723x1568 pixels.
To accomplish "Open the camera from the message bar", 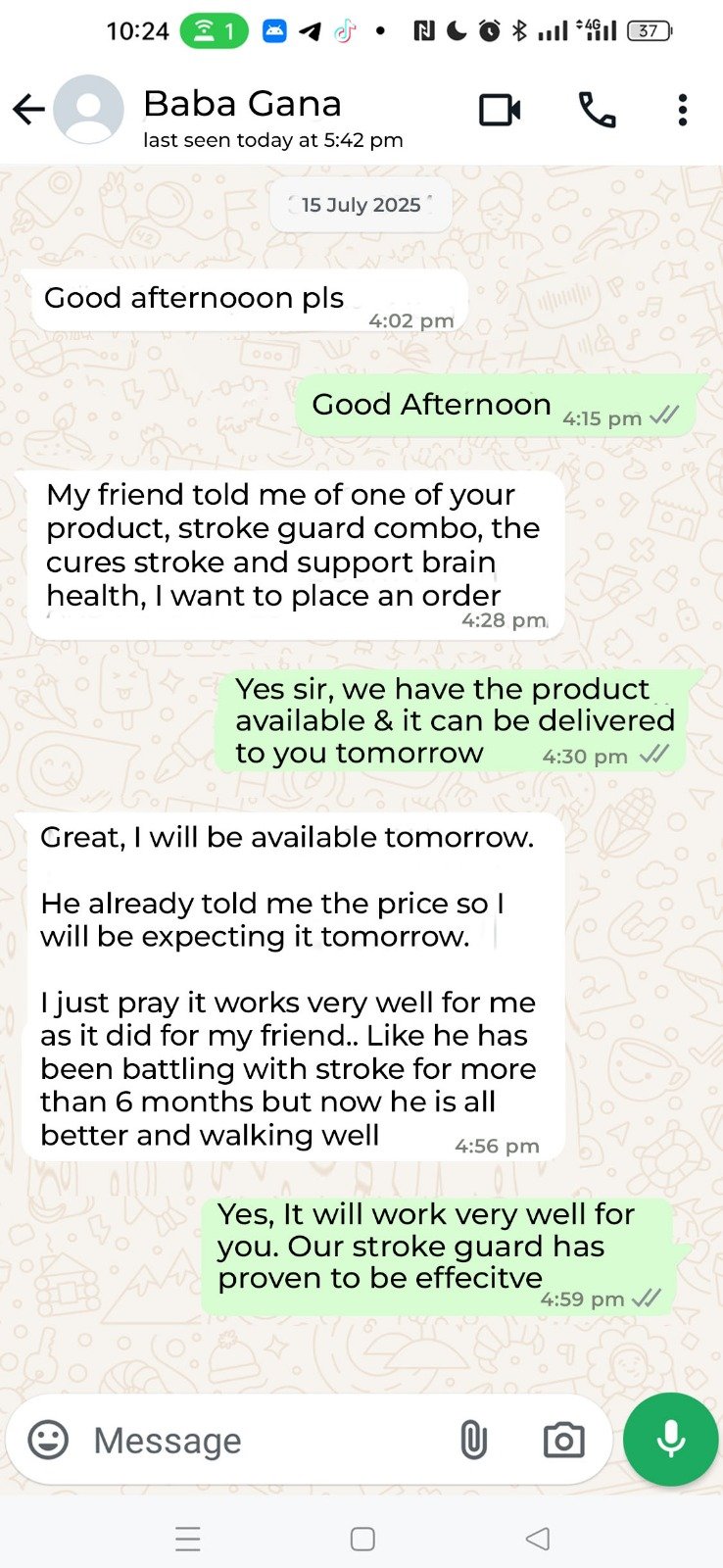I will point(563,1440).
